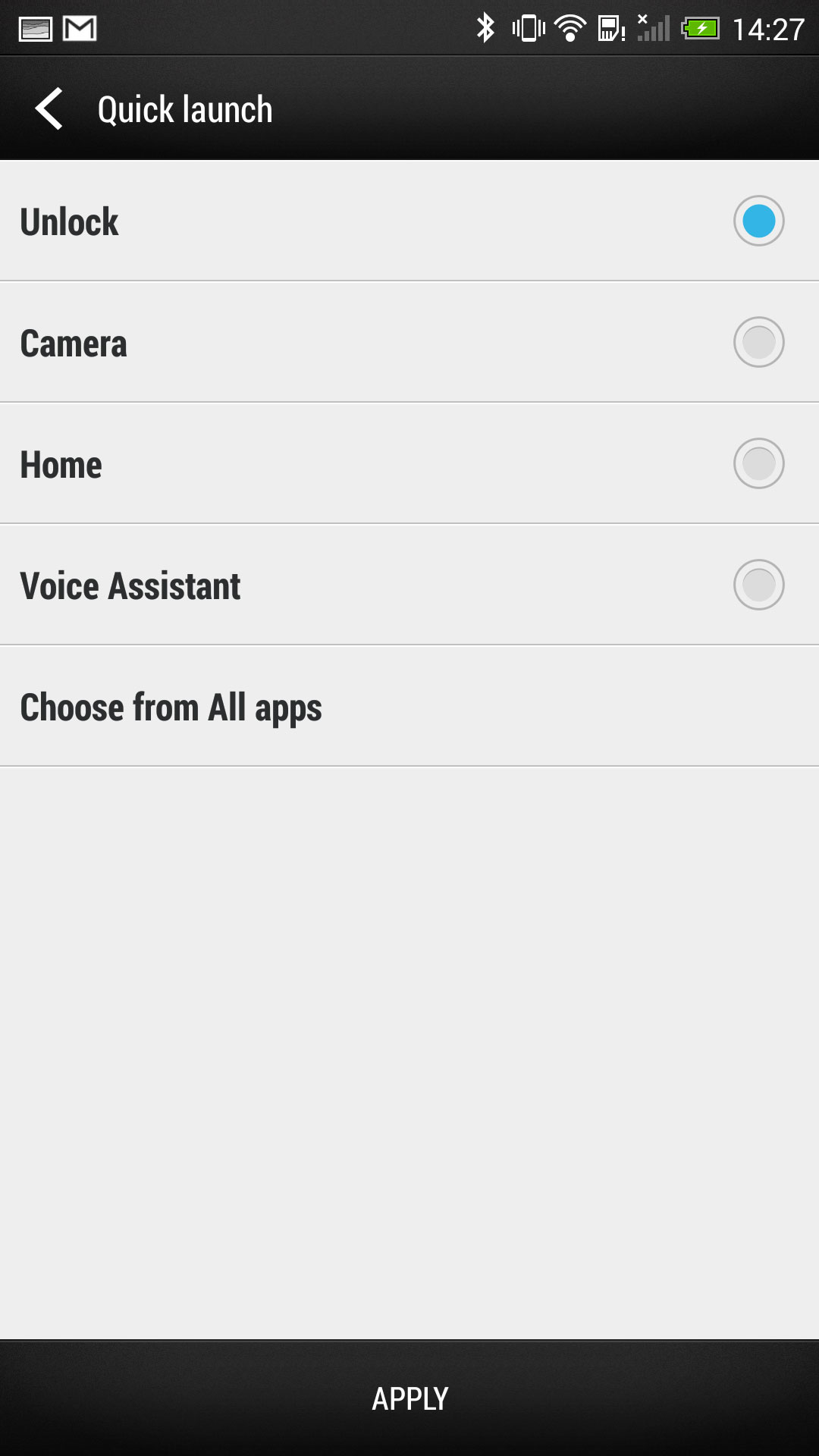Viewport: 819px width, 1456px height.
Task: Select the Home radio option
Action: coord(758,463)
